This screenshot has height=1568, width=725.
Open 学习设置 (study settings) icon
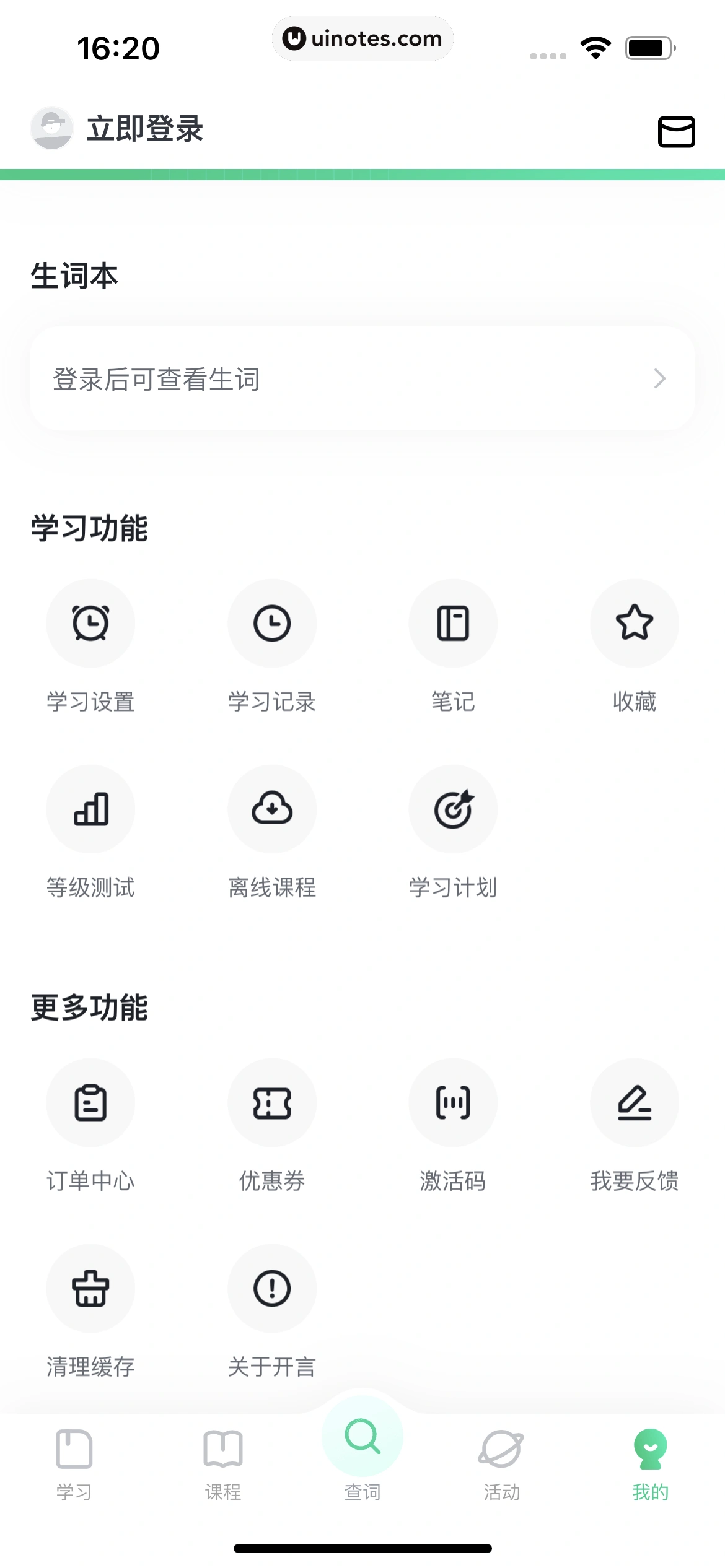coord(90,624)
